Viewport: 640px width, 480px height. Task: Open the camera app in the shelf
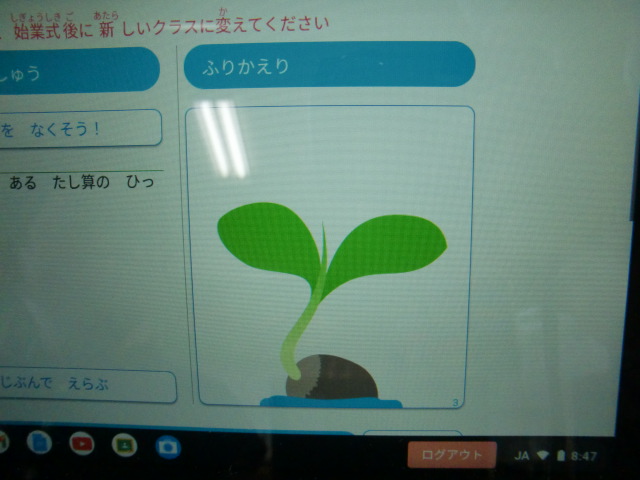(x=167, y=444)
